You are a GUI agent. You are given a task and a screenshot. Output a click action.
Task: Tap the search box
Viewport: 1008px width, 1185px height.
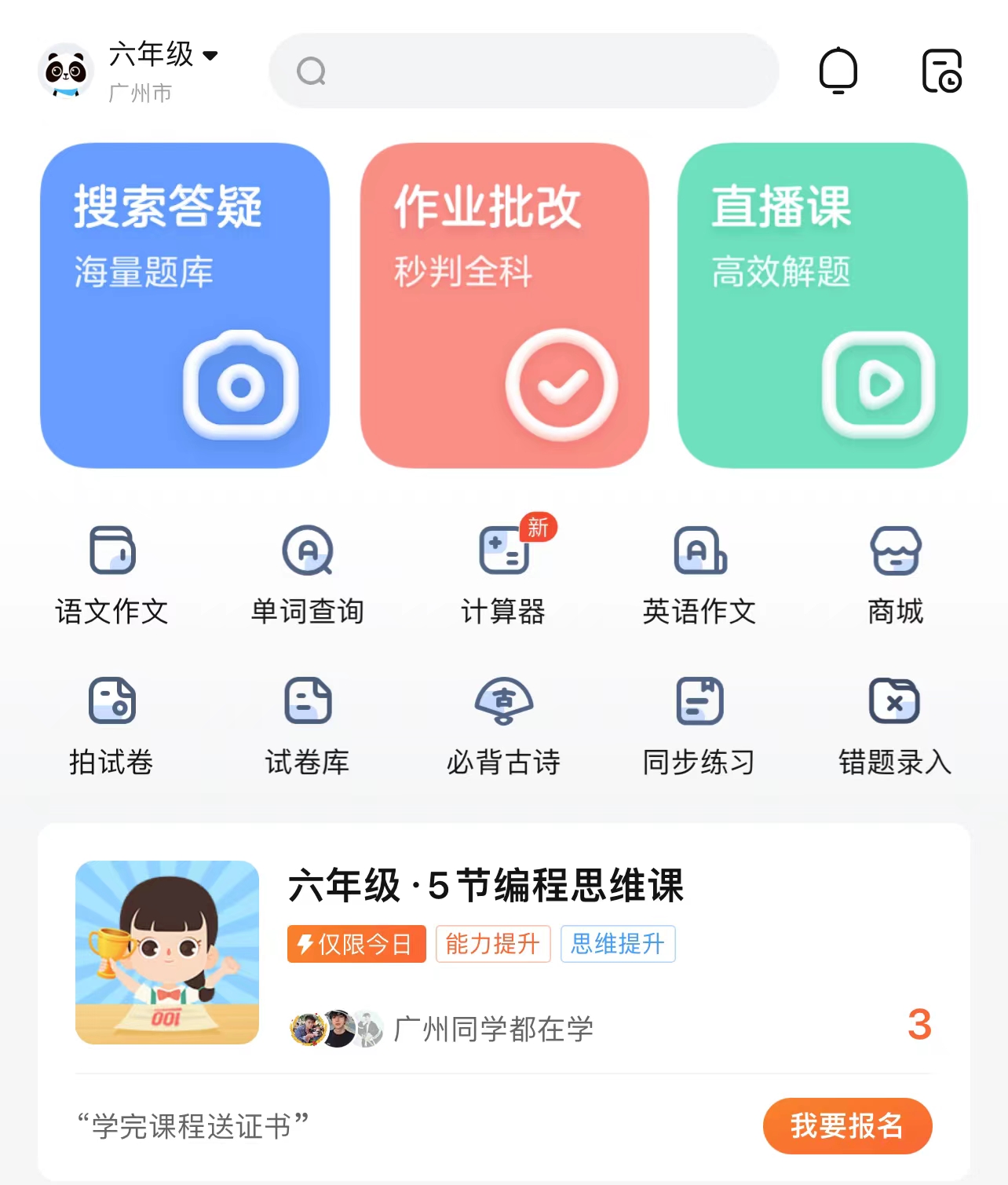point(524,71)
